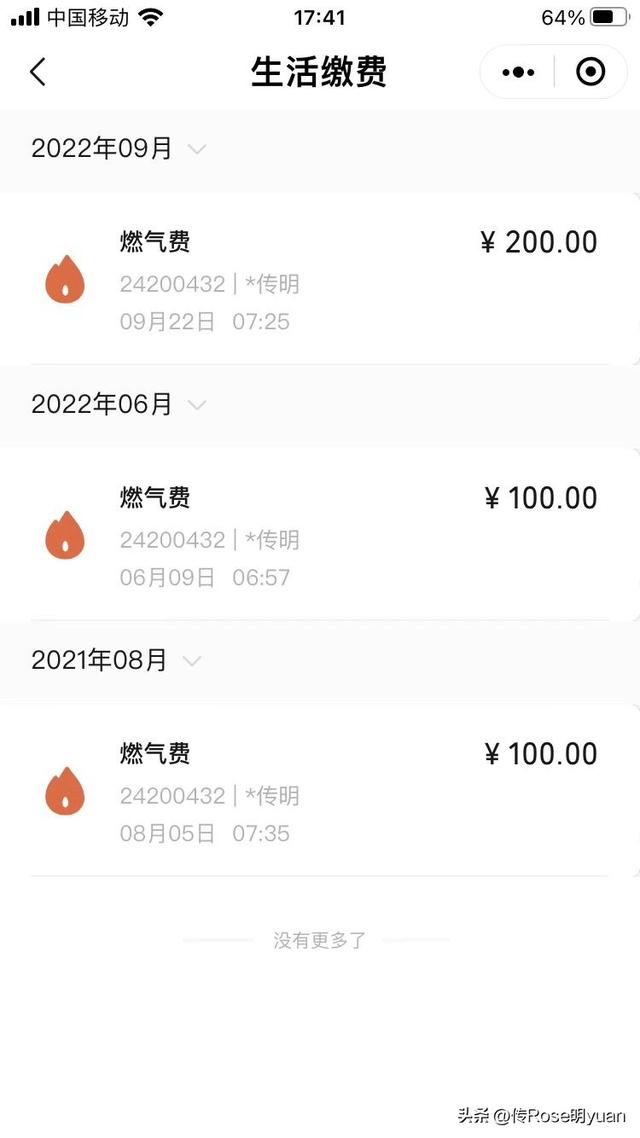This screenshot has width=640, height=1138.
Task: Expand the 2022年09月 month dropdown
Action: tap(197, 149)
